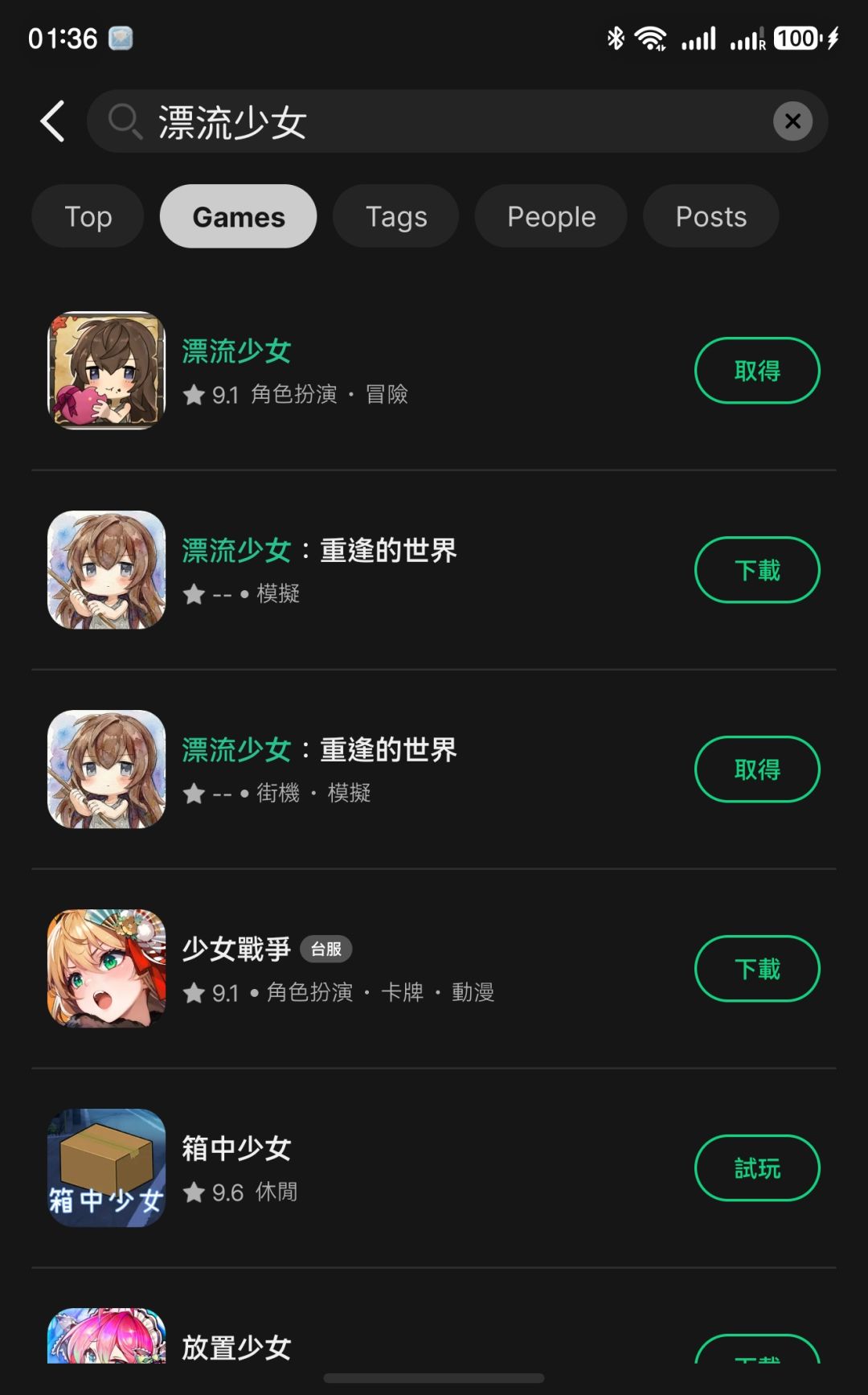
Task: Tap 取得 for the 9.1-rated 漂流少女
Action: (757, 371)
